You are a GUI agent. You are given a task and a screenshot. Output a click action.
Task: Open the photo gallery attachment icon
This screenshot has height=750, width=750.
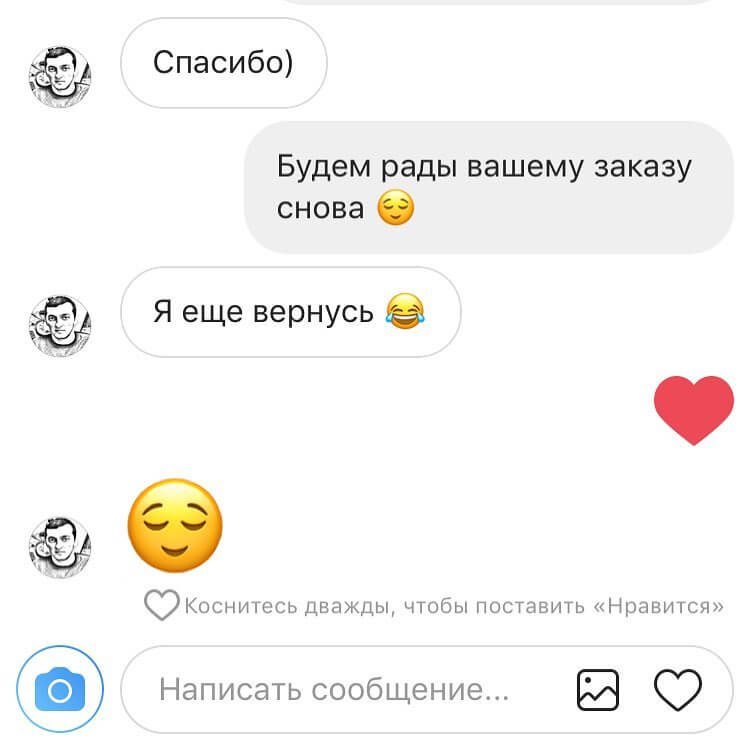click(x=598, y=690)
